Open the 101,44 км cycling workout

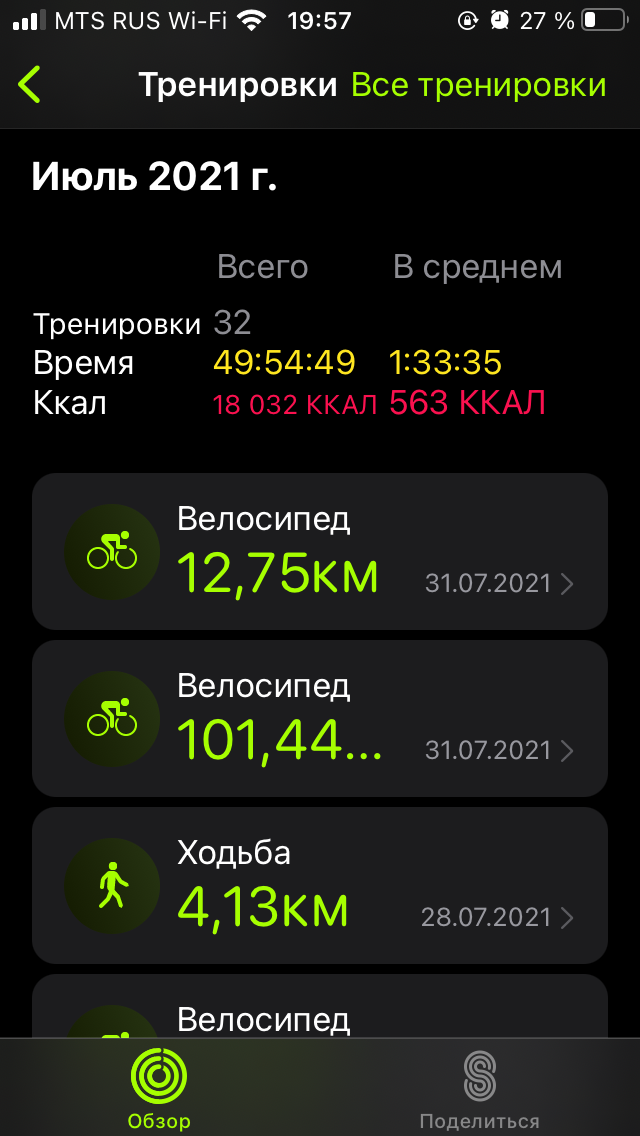pos(320,718)
